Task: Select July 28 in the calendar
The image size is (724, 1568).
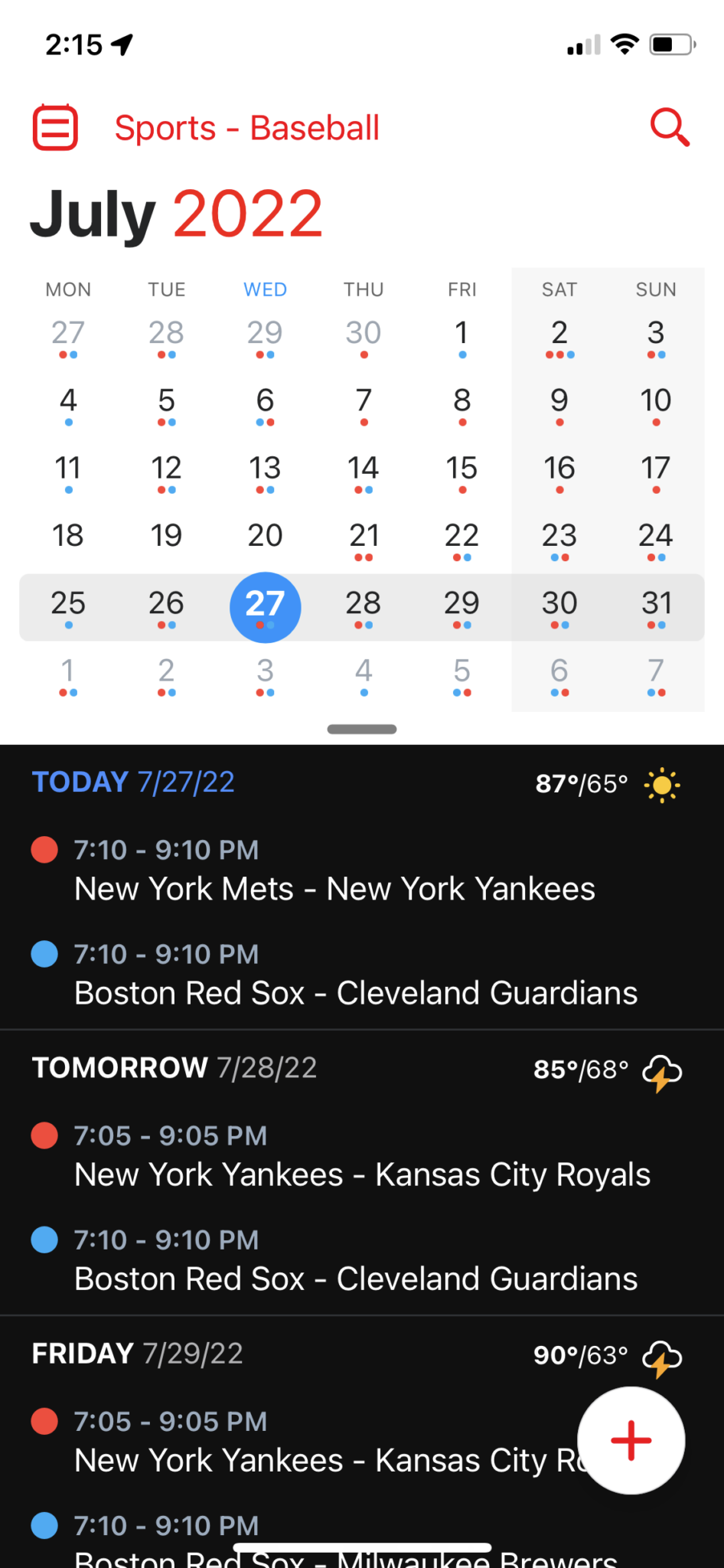Action: click(364, 607)
